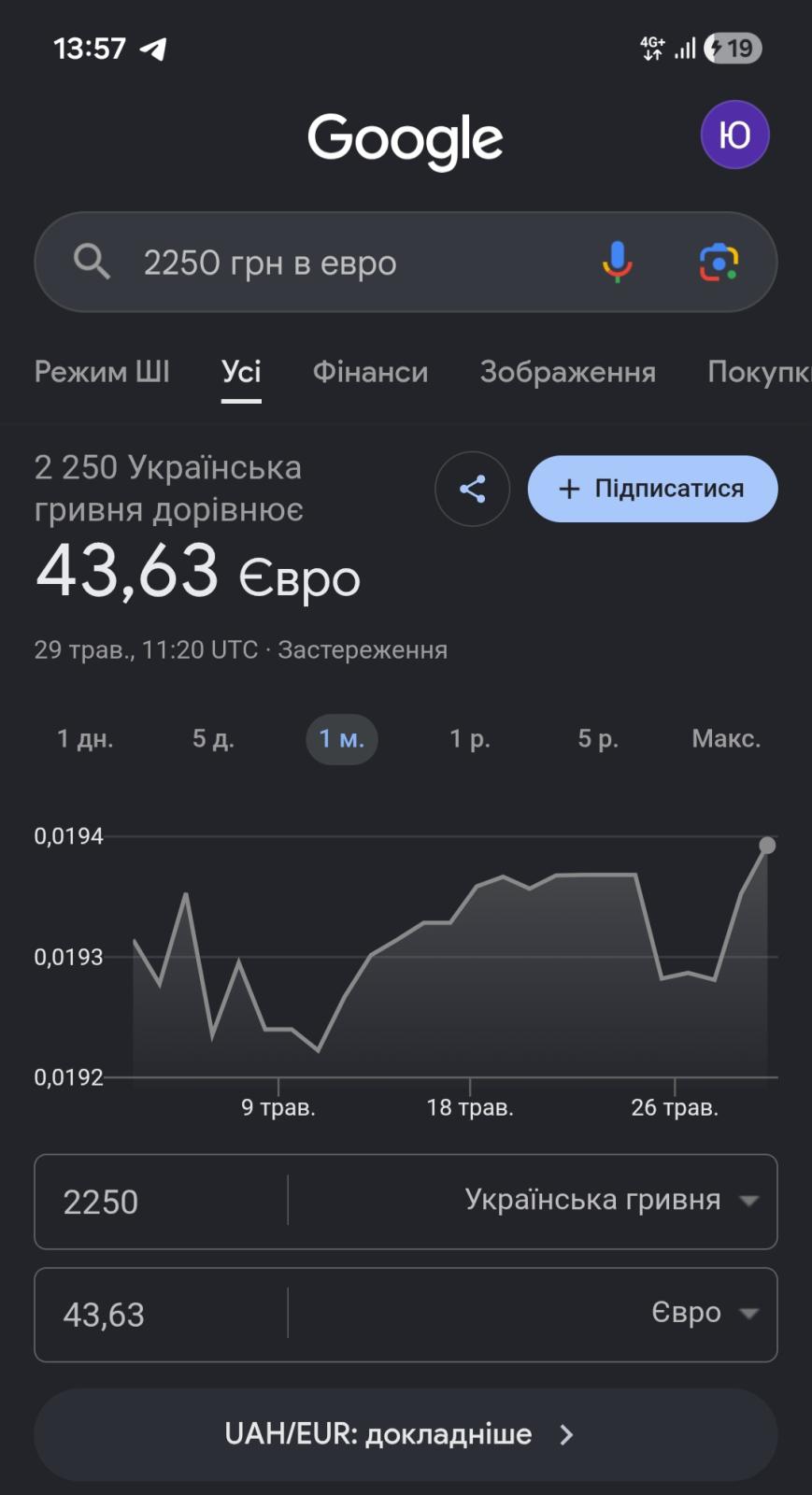Edit the 43,63 euro amount field
The height and width of the screenshot is (1495, 812).
(161, 1315)
